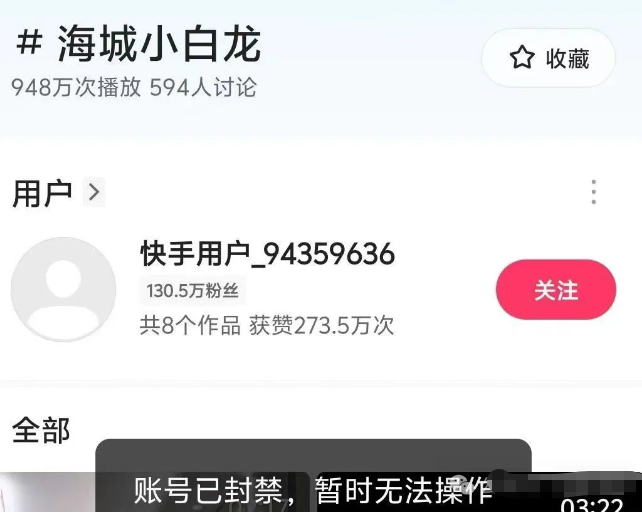Expand the 用户 section via chevron

[94, 192]
